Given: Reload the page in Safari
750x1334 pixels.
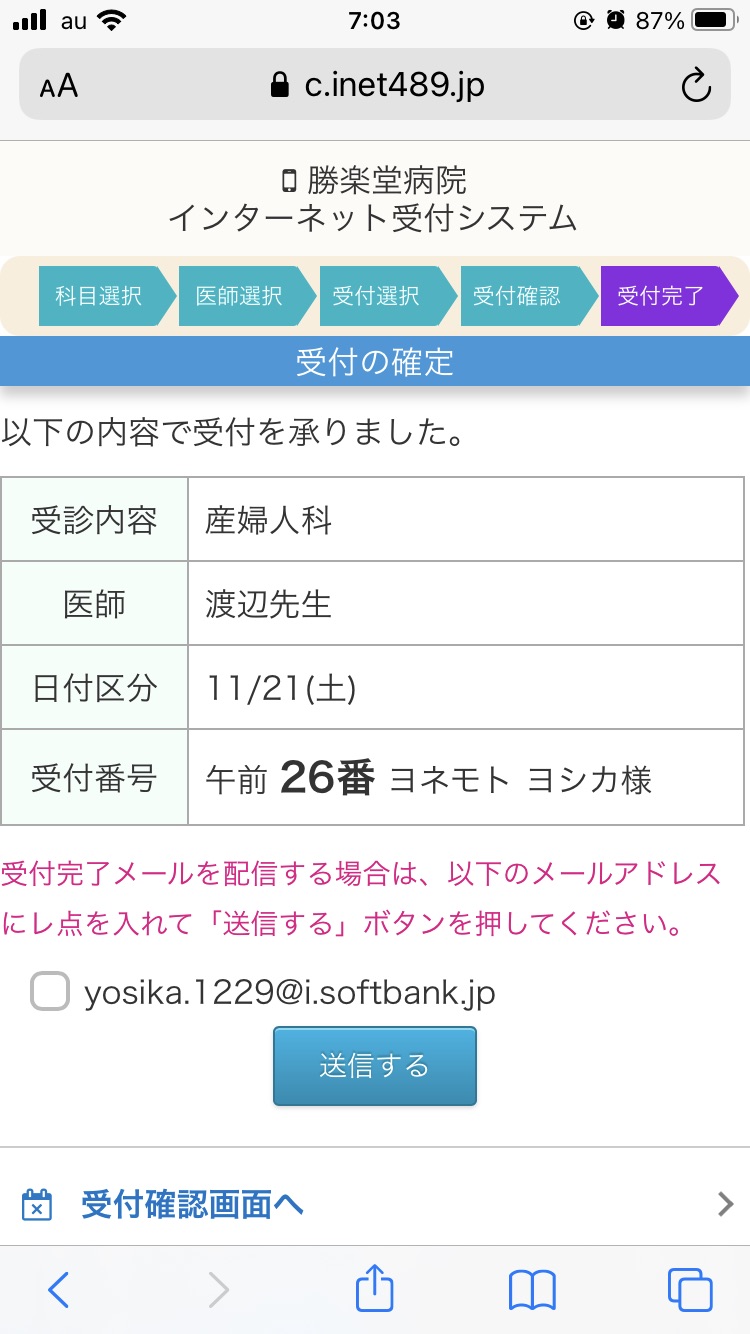Looking at the screenshot, I should click(x=696, y=86).
